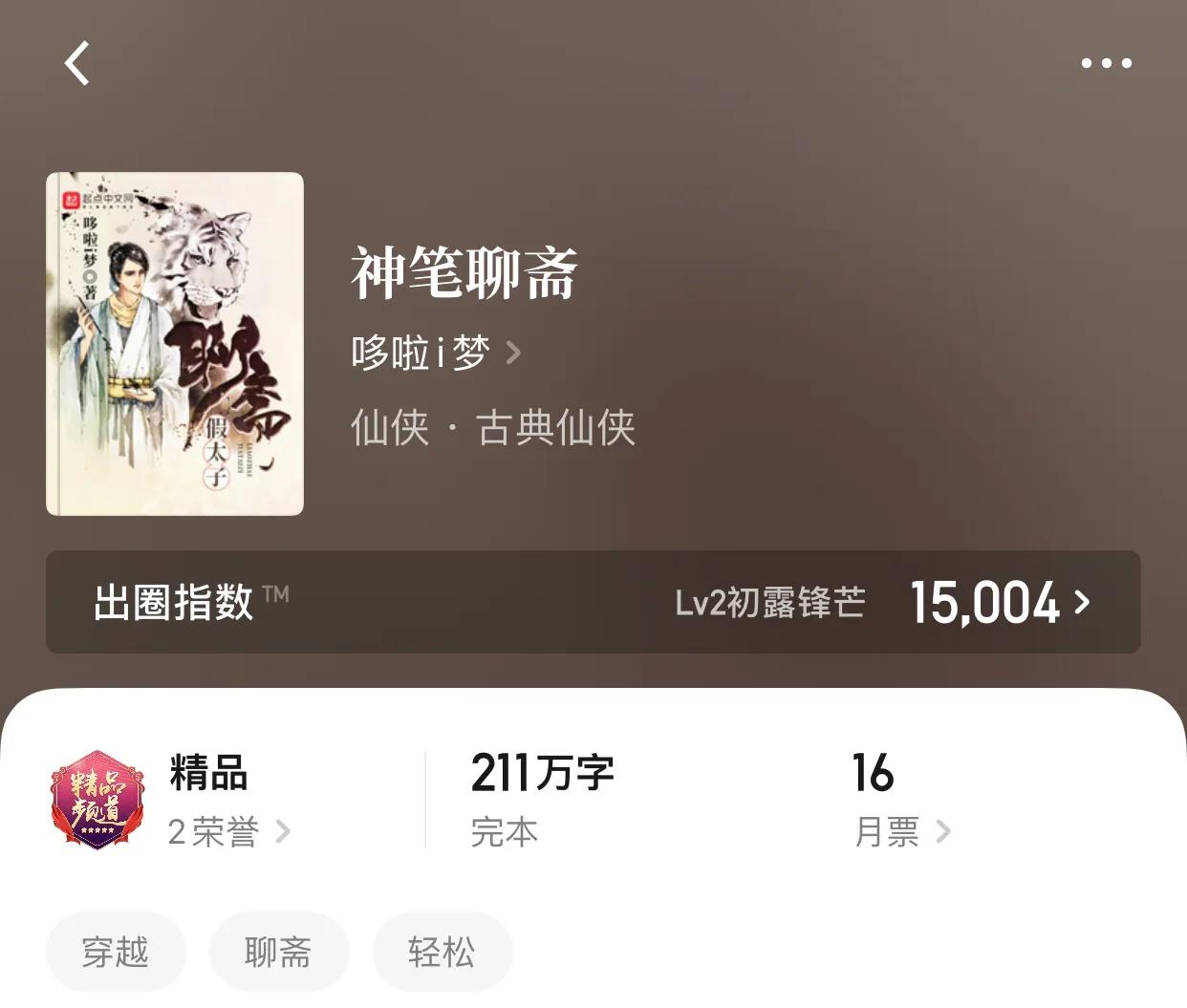Open the three-dot overflow menu
This screenshot has width=1187, height=1008.
1106,63
